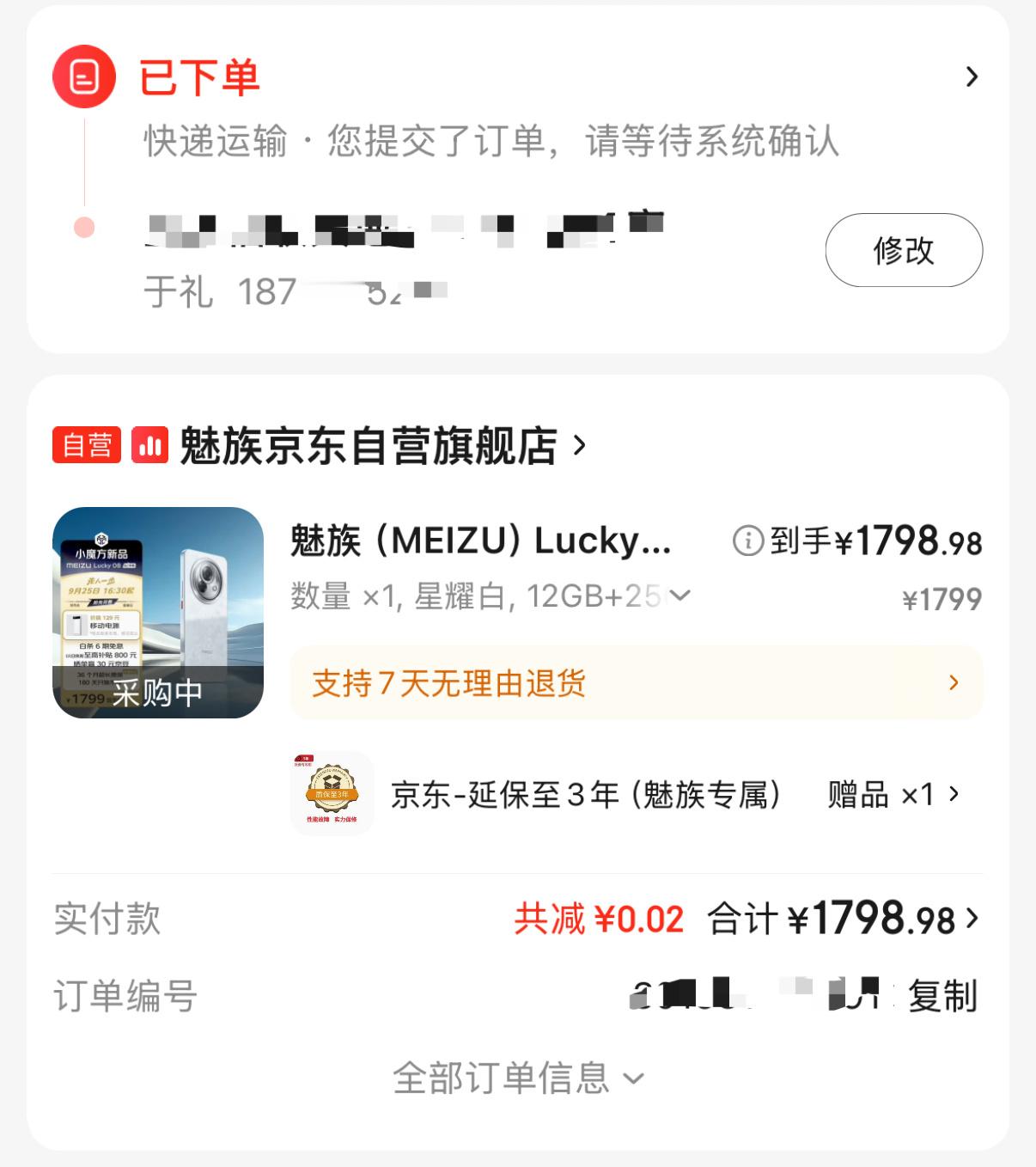Tap the timeline dot beside the address

point(83,228)
